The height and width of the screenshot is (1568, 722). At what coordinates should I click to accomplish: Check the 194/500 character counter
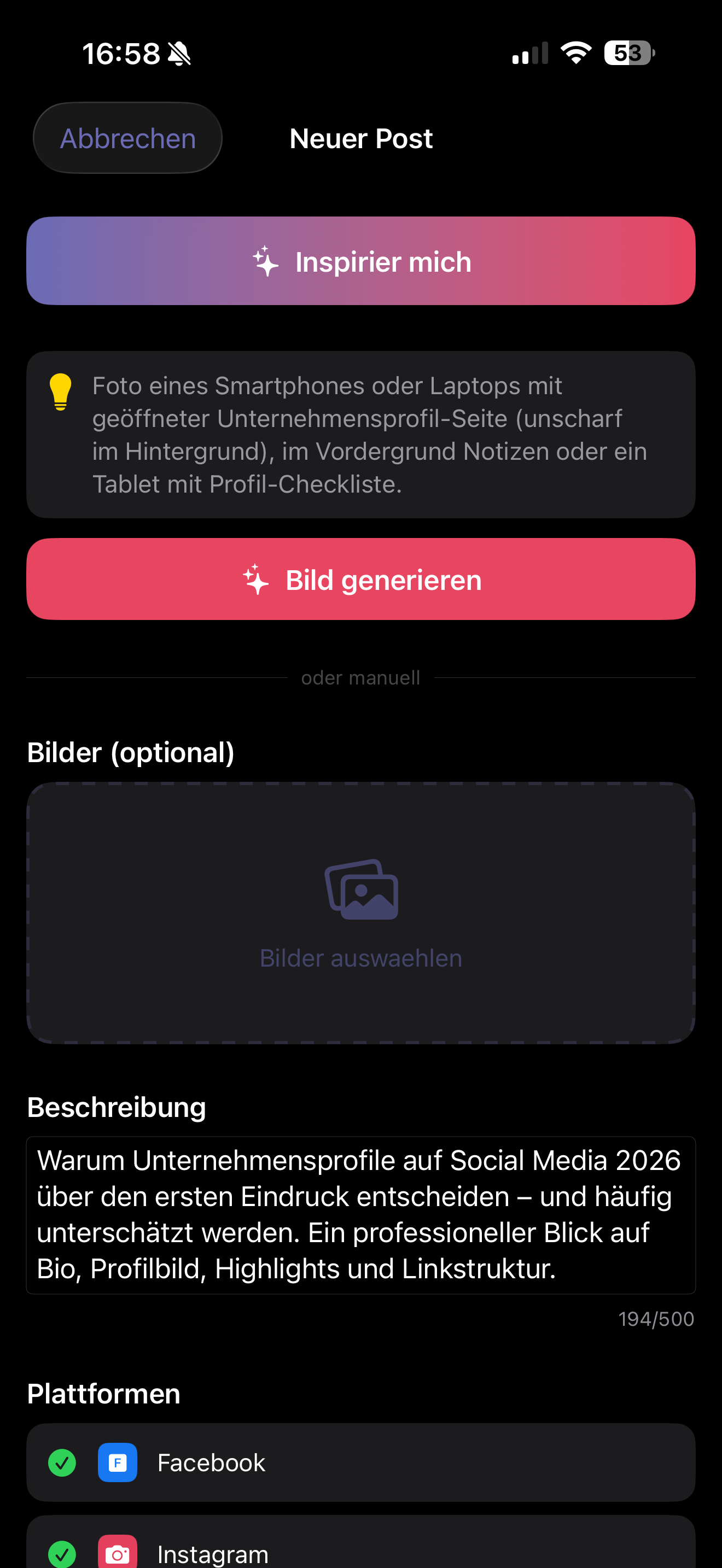click(x=656, y=1319)
